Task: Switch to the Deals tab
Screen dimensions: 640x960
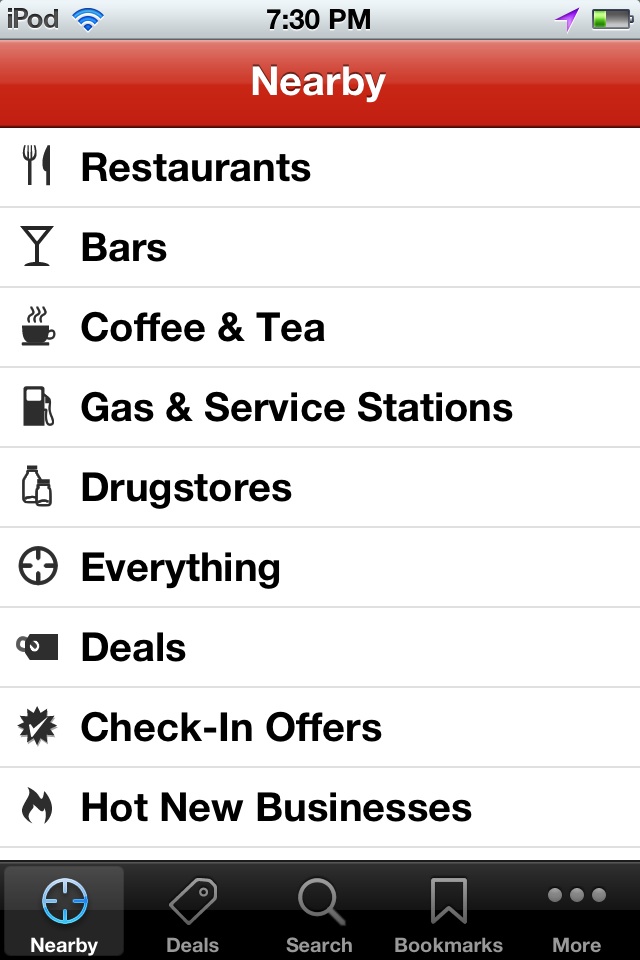Action: click(192, 914)
